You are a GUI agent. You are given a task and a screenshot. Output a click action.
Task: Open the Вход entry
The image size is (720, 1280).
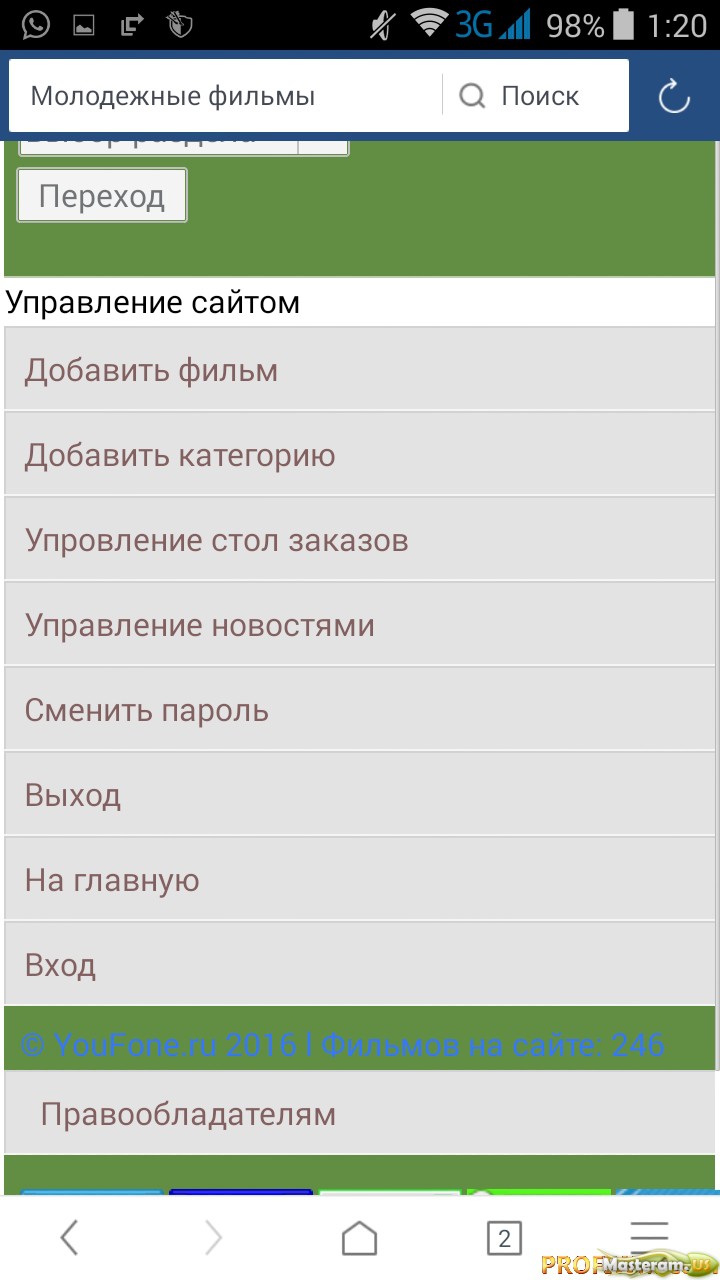[x=360, y=965]
